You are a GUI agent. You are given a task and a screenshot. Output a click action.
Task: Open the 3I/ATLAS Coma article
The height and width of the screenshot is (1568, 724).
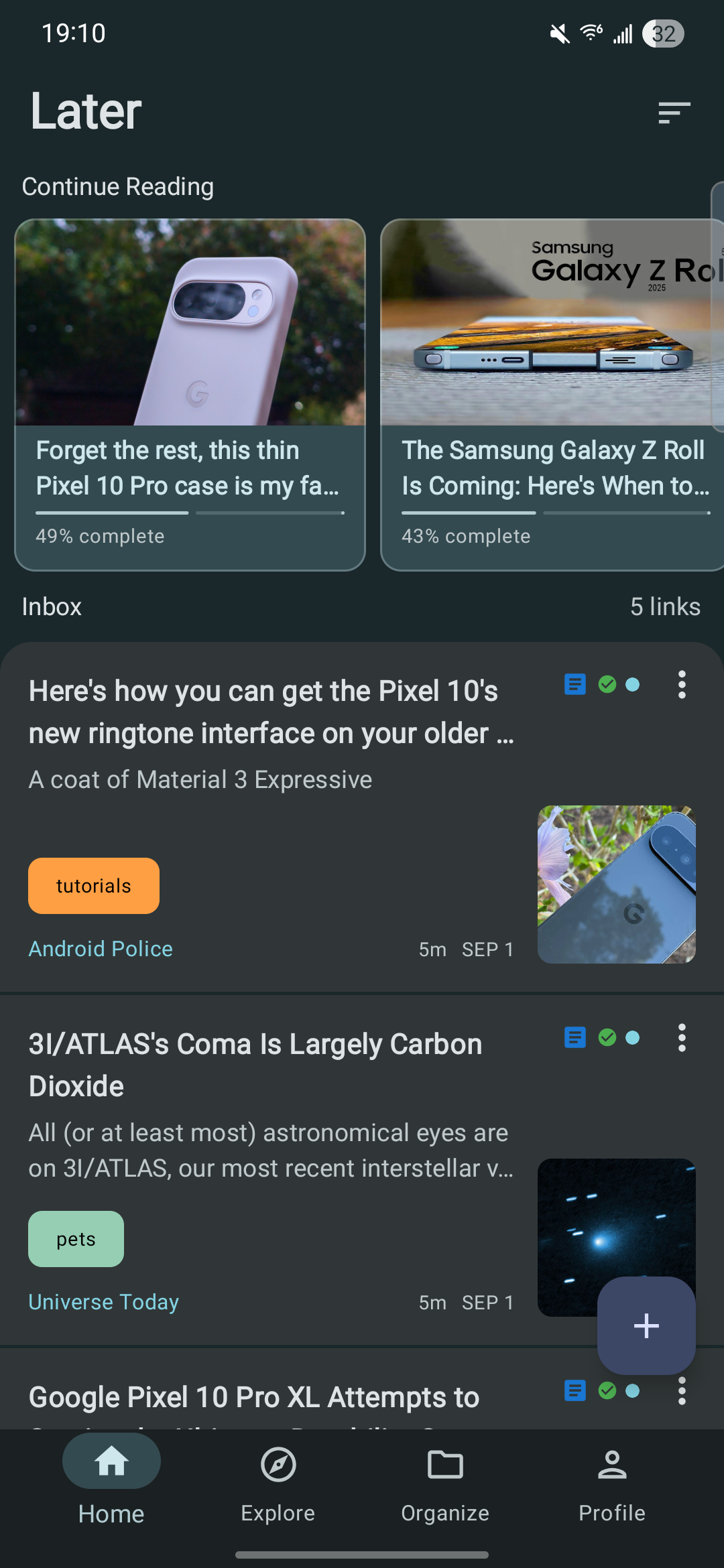[255, 1065]
